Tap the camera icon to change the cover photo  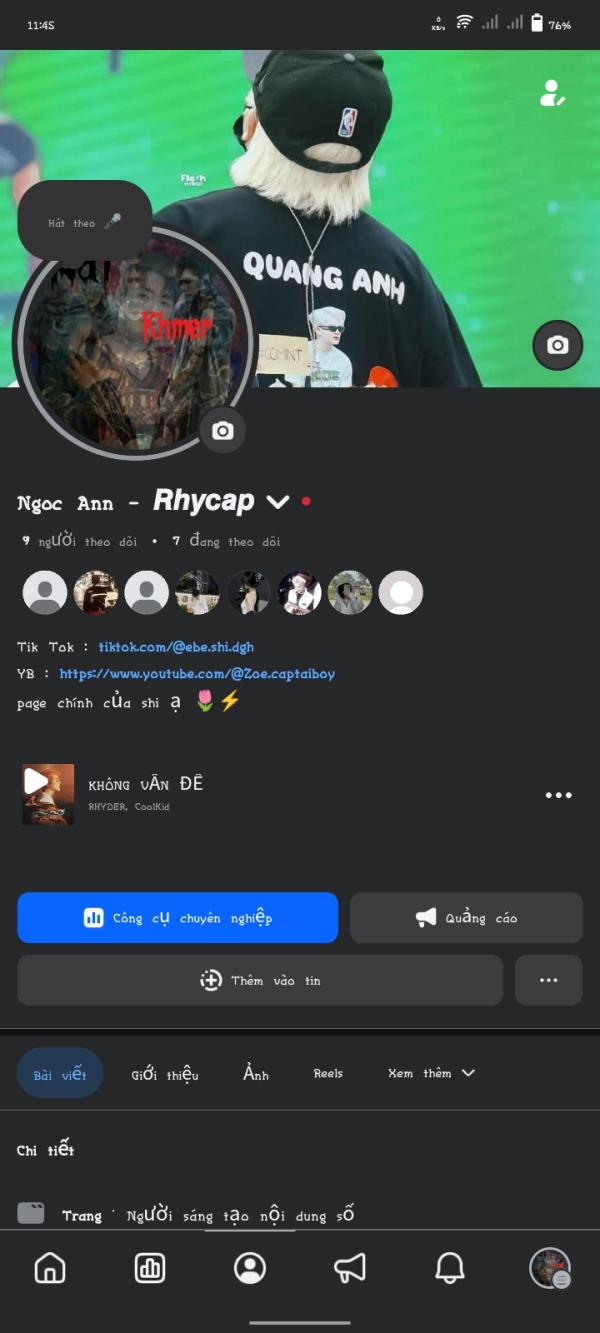click(557, 345)
